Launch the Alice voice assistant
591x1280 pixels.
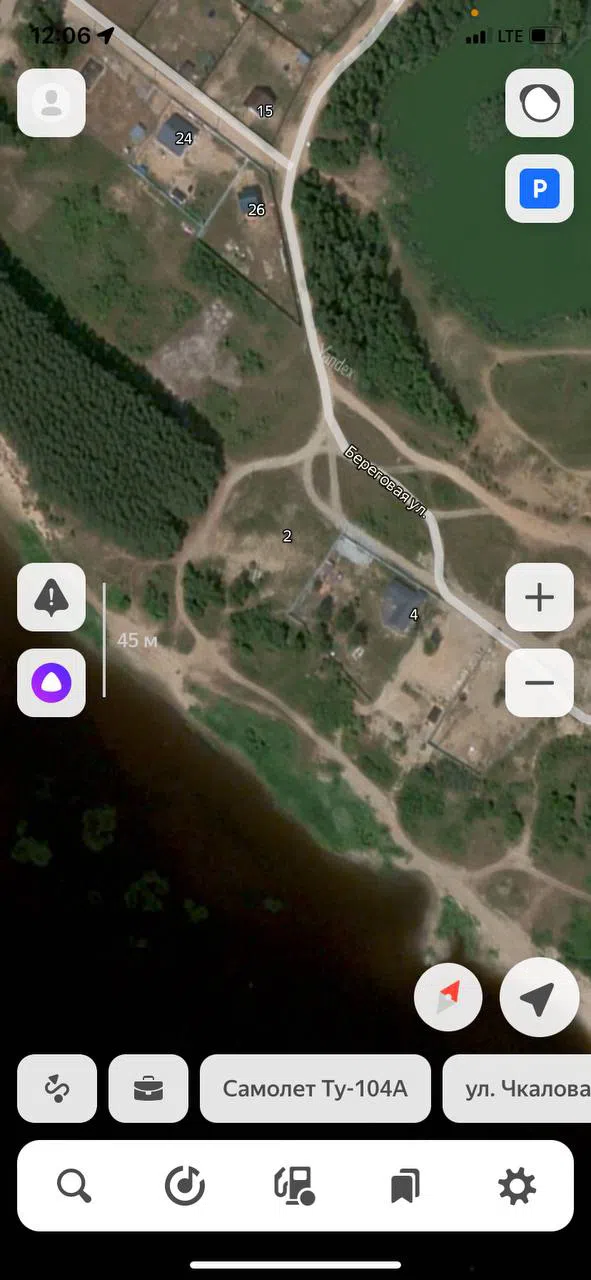point(51,683)
